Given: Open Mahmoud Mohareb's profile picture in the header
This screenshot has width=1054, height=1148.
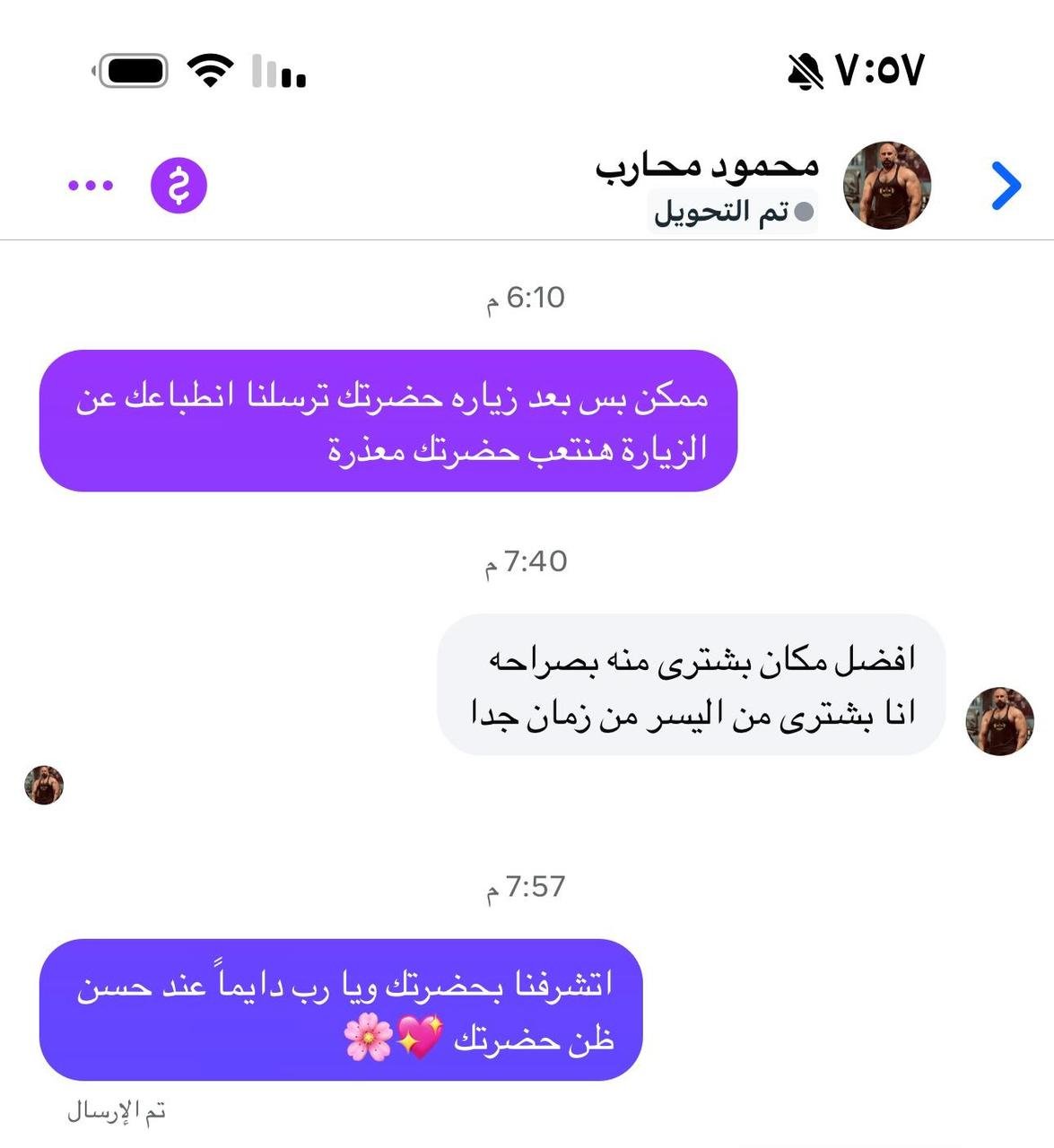Looking at the screenshot, I should pos(886,186).
